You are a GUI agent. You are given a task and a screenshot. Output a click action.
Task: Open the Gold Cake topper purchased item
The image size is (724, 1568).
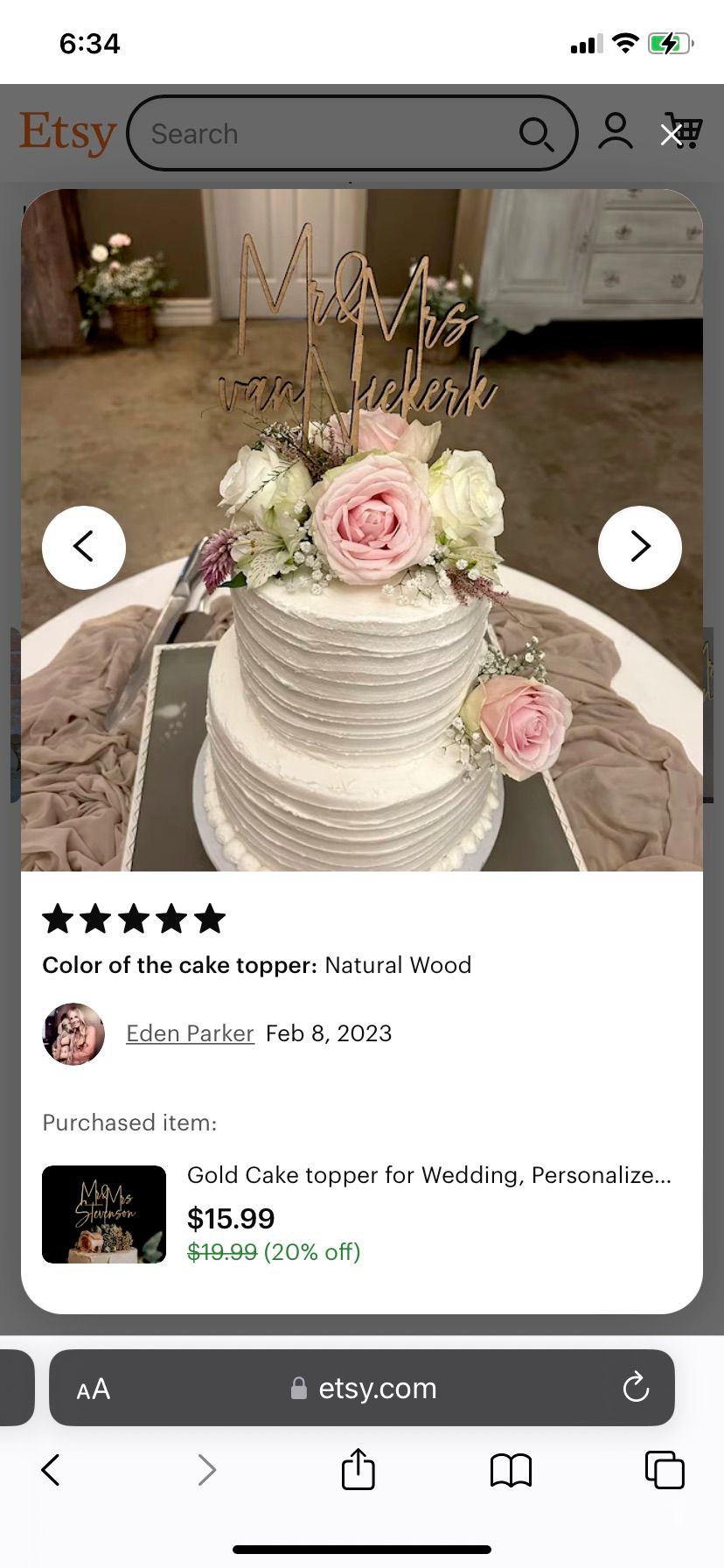[428, 1175]
